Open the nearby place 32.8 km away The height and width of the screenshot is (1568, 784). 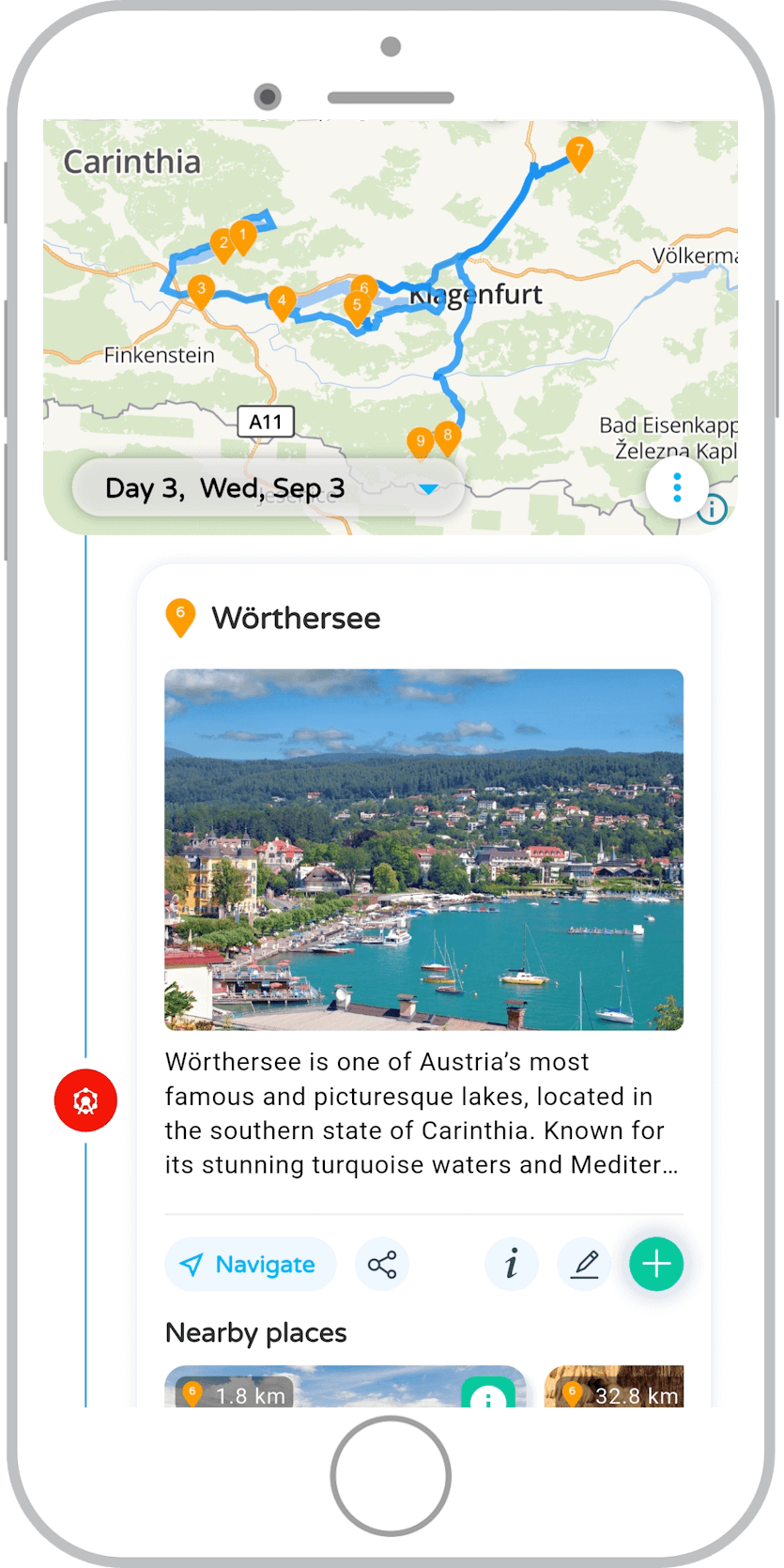point(614,1387)
